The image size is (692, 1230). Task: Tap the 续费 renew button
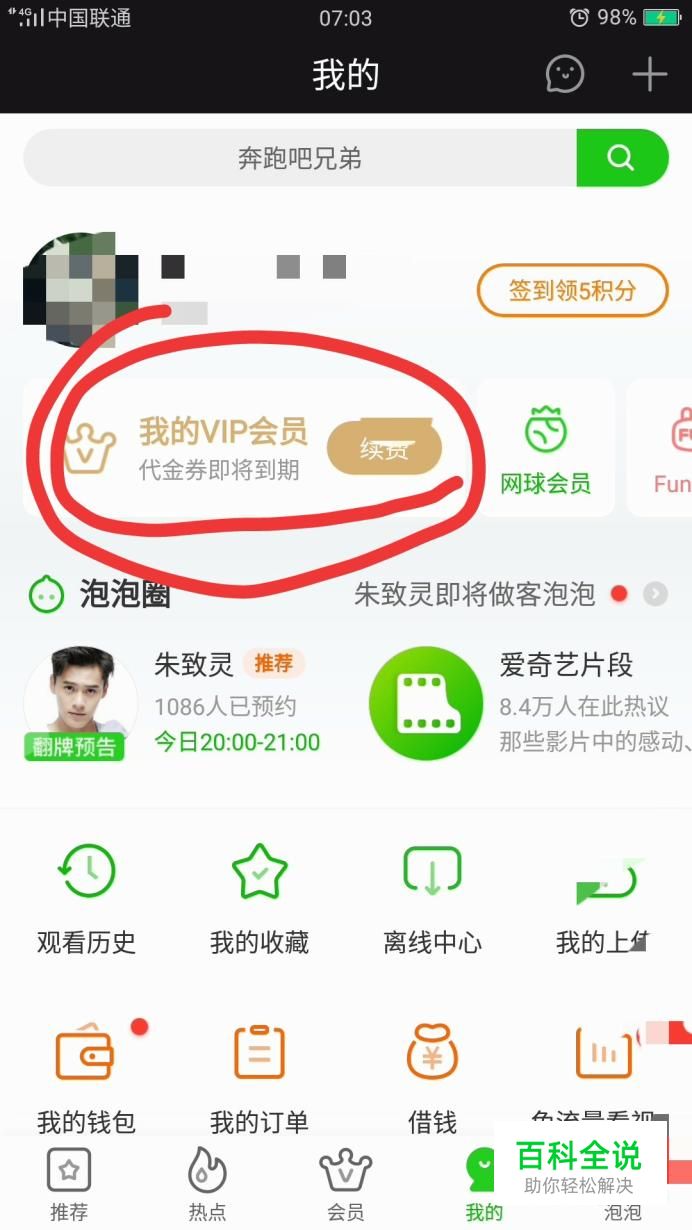(x=384, y=449)
